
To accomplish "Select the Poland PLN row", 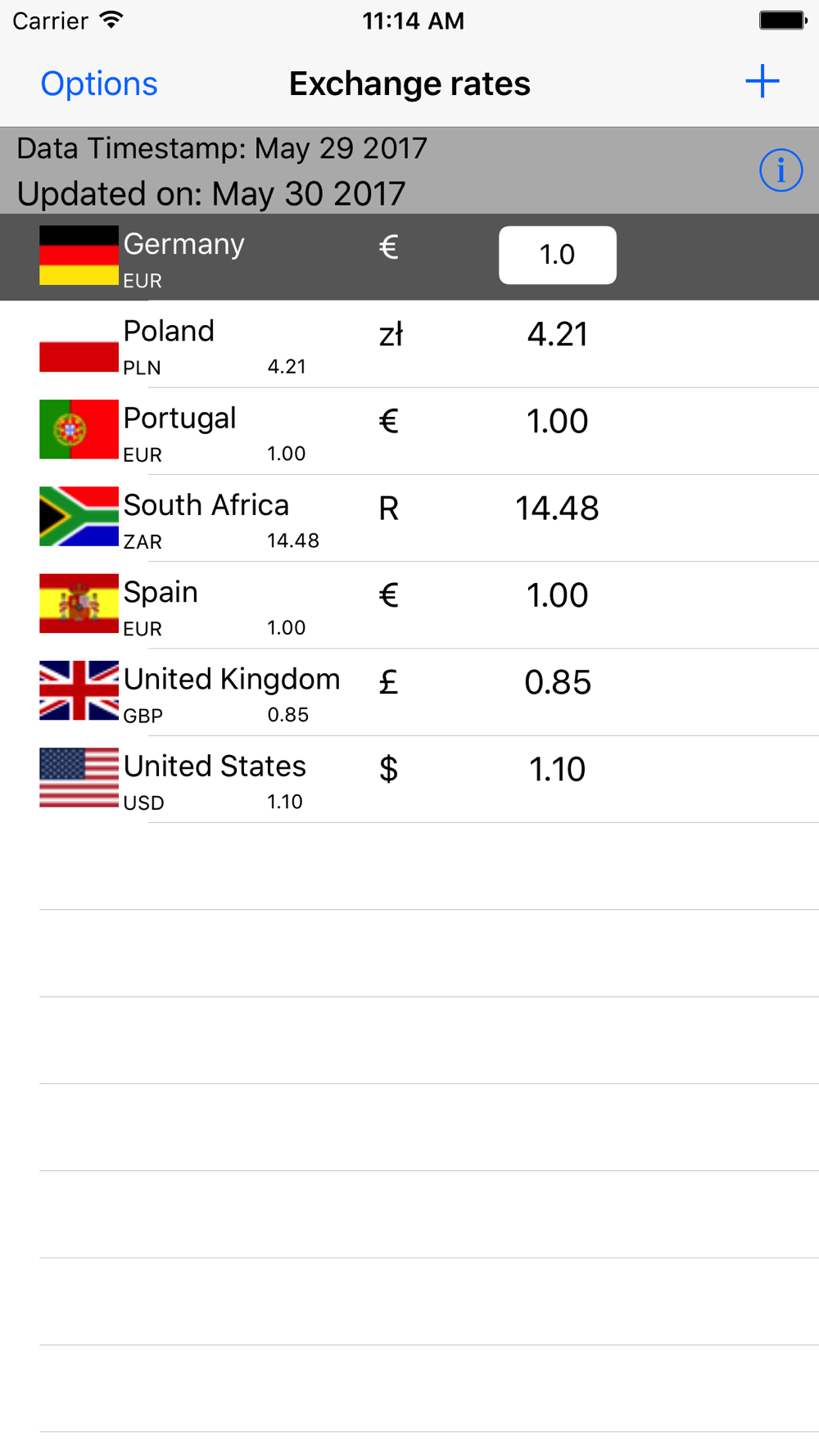I will point(409,344).
